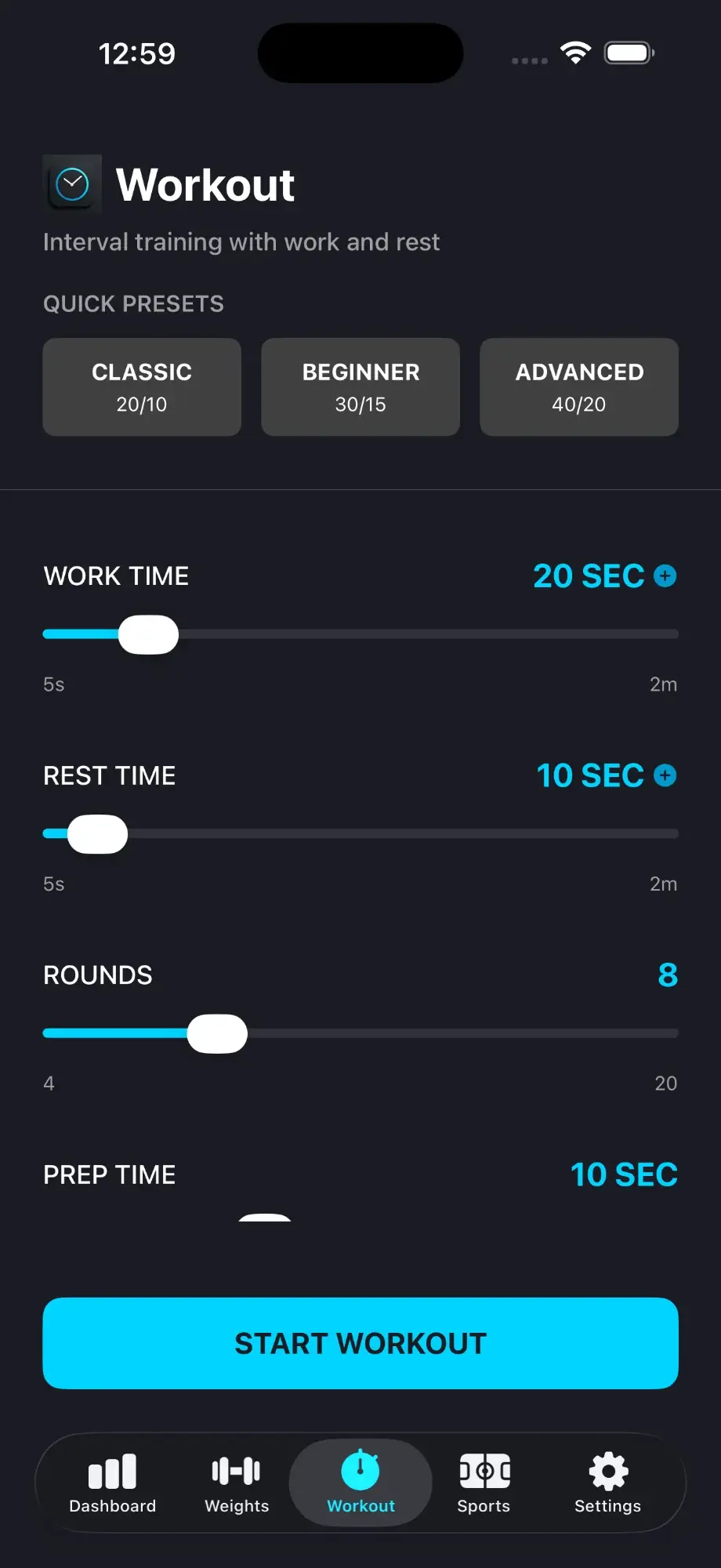Screen dimensions: 721x1568
Task: Open the Sports field icon
Action: (484, 1470)
